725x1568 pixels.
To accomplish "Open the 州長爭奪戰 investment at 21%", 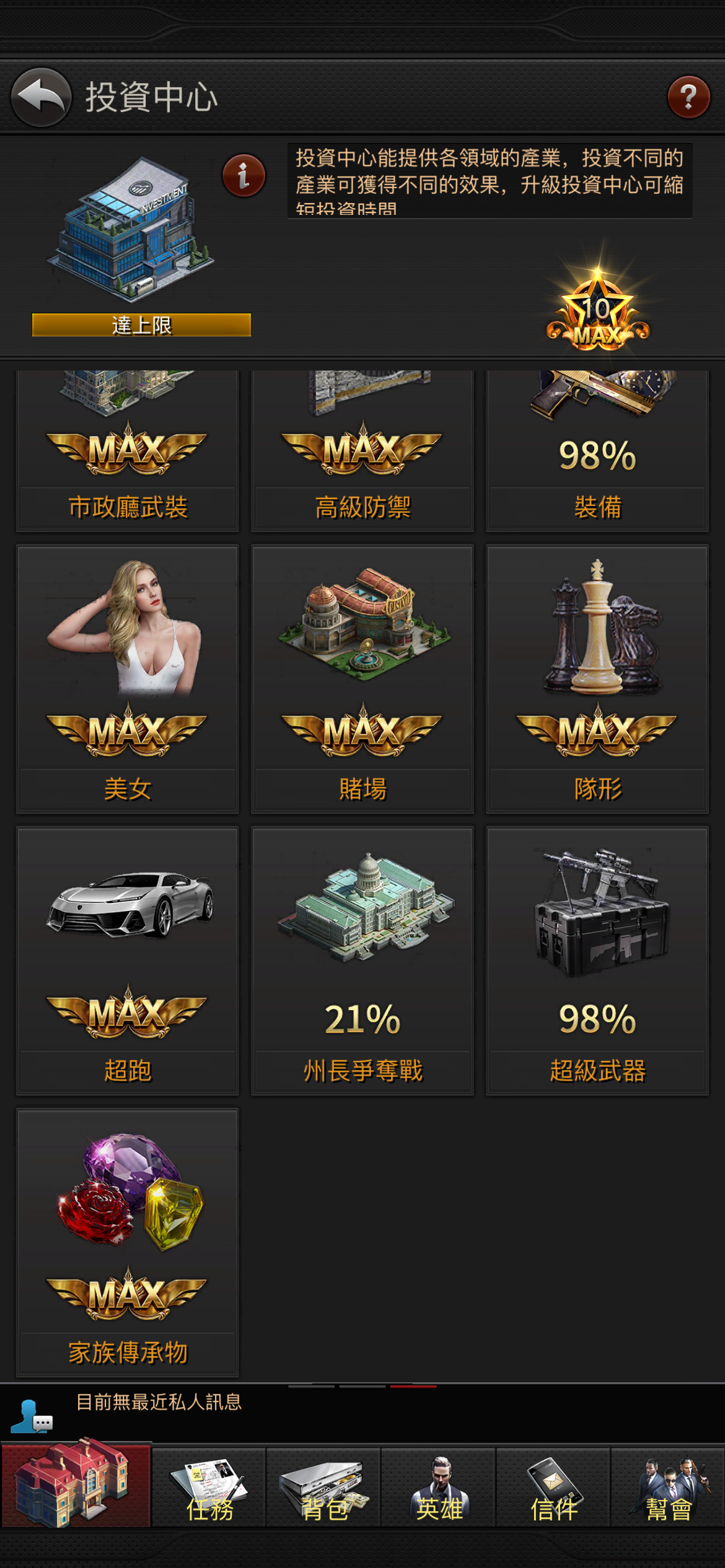I will click(x=362, y=960).
